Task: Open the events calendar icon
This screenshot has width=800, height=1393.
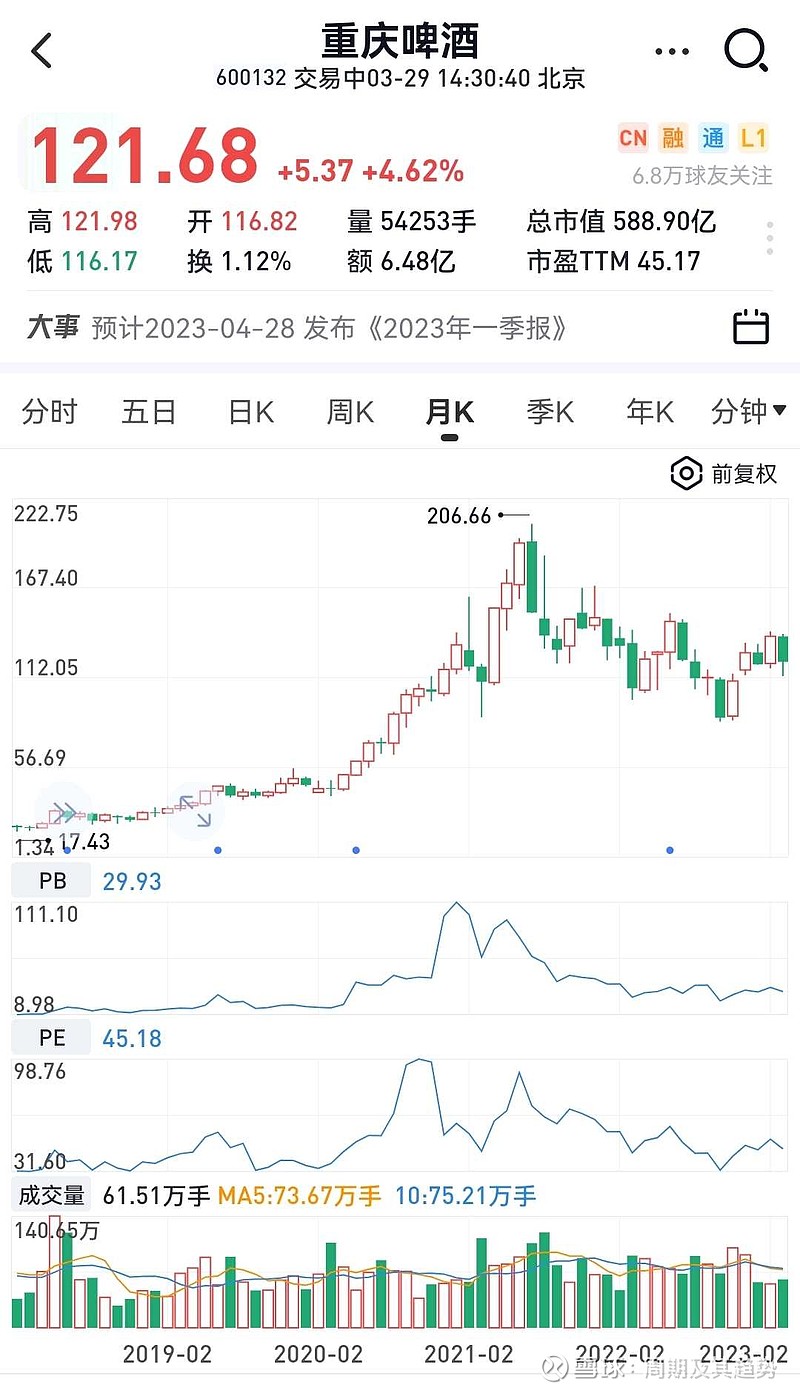Action: click(751, 327)
